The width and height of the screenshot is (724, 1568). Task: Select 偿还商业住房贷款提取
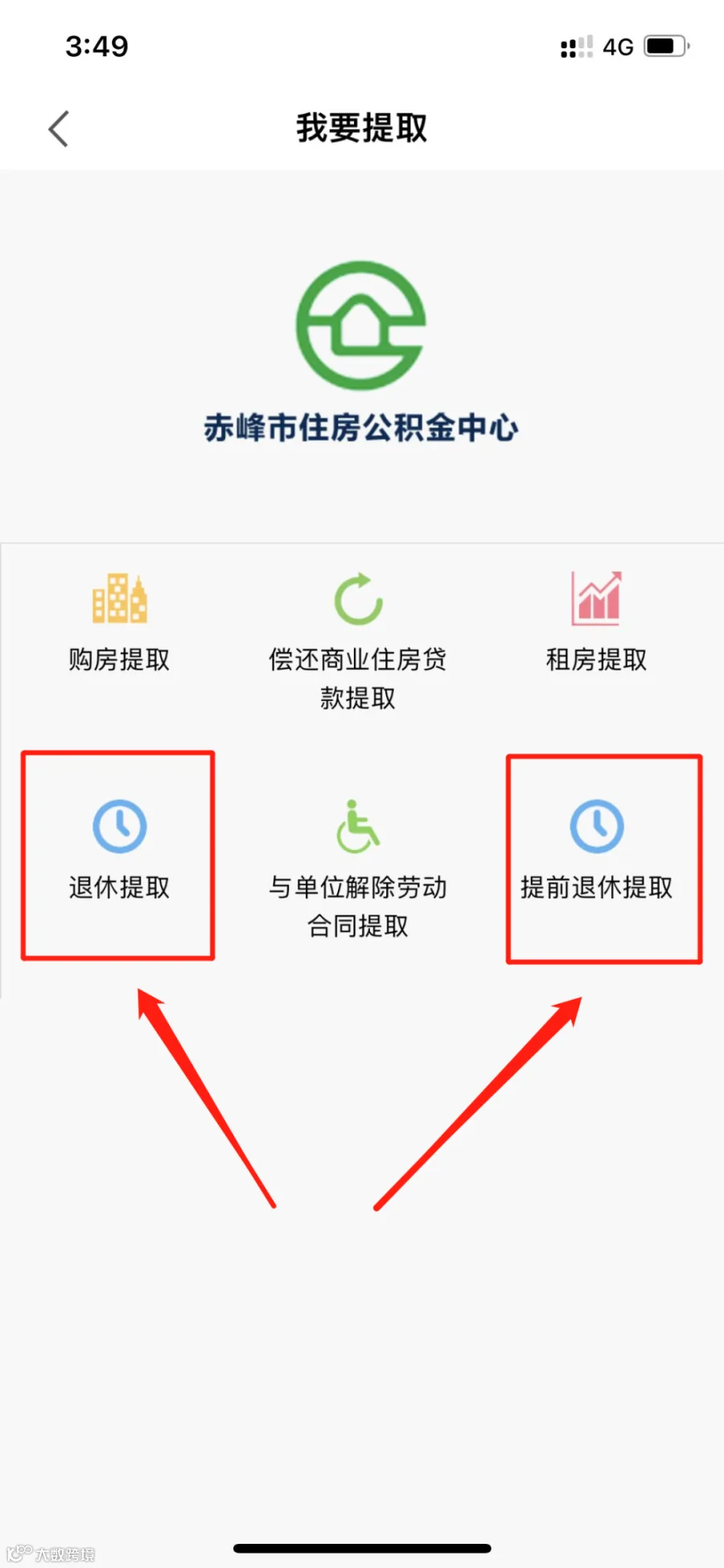click(x=358, y=642)
